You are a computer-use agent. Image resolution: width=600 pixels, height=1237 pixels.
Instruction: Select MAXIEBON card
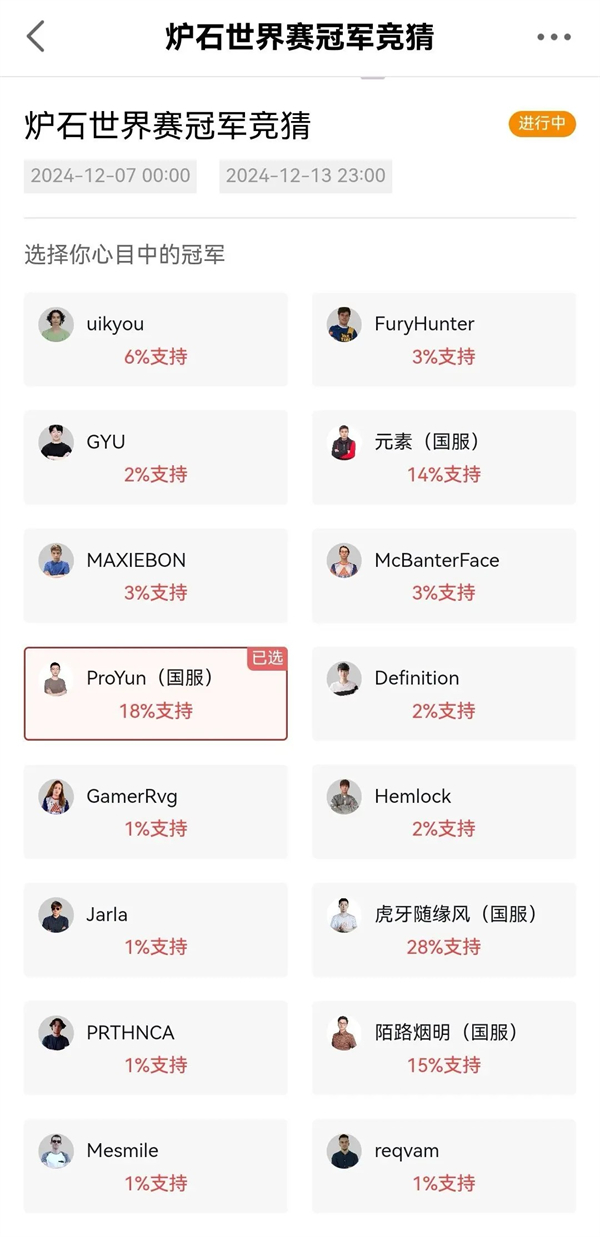coord(155,575)
